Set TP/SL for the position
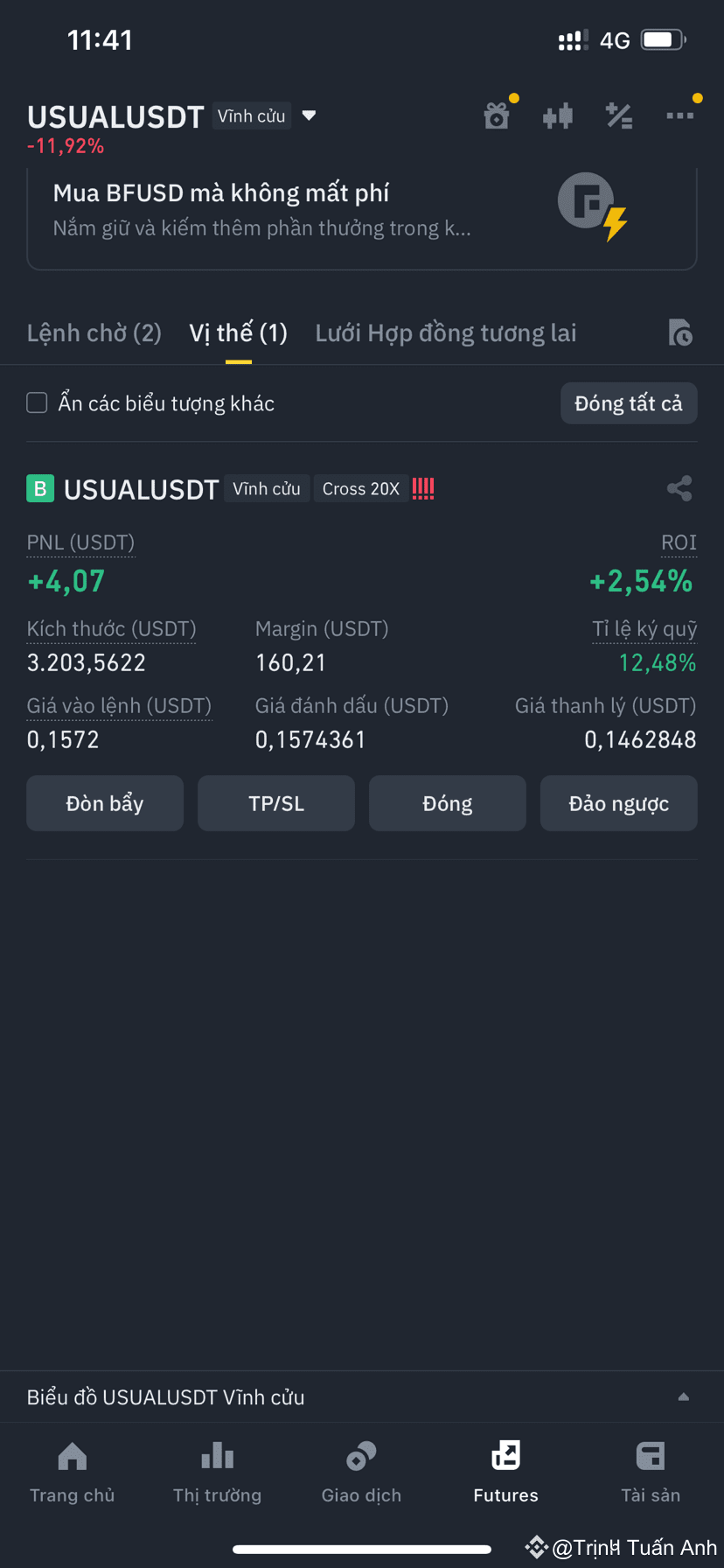This screenshot has height=1568, width=724. 275,802
